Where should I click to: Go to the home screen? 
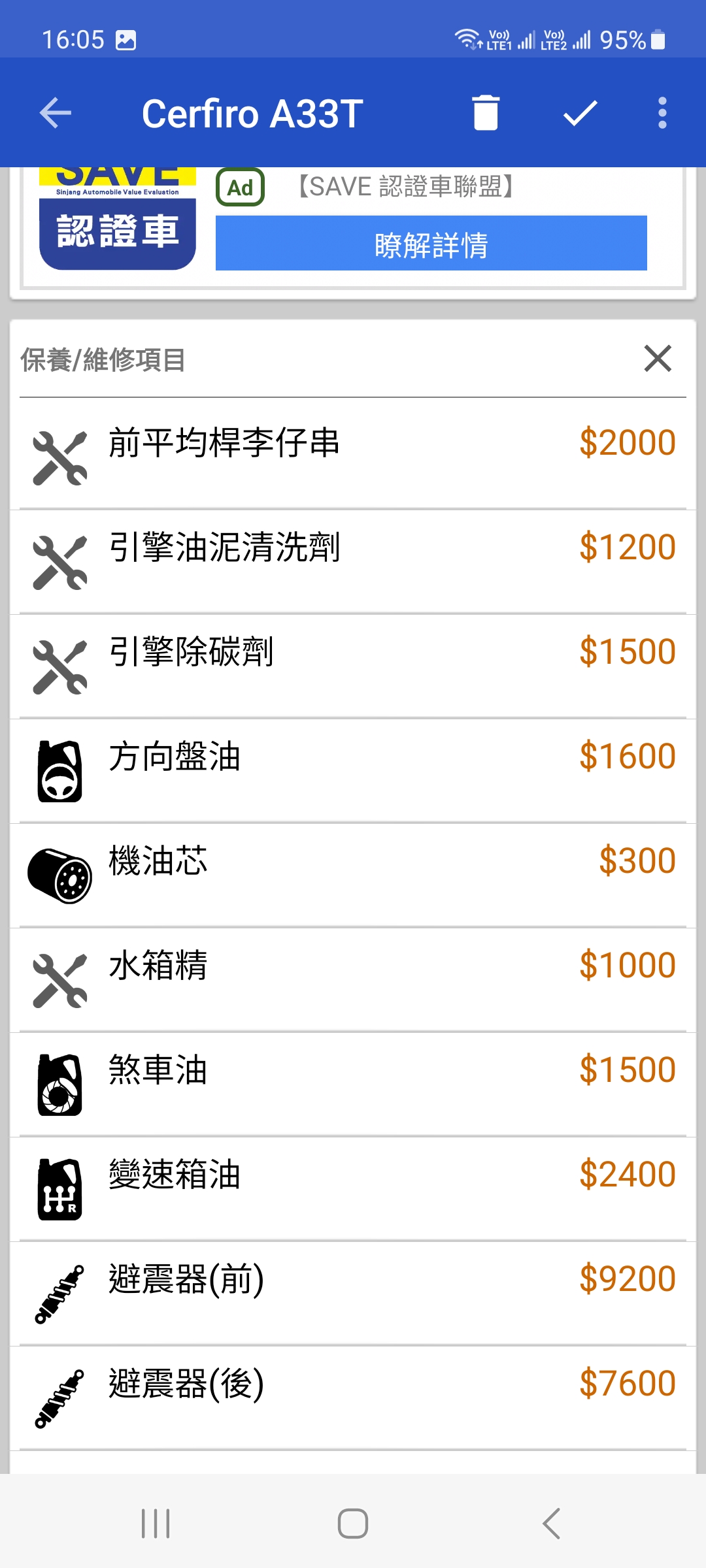pos(353,1524)
